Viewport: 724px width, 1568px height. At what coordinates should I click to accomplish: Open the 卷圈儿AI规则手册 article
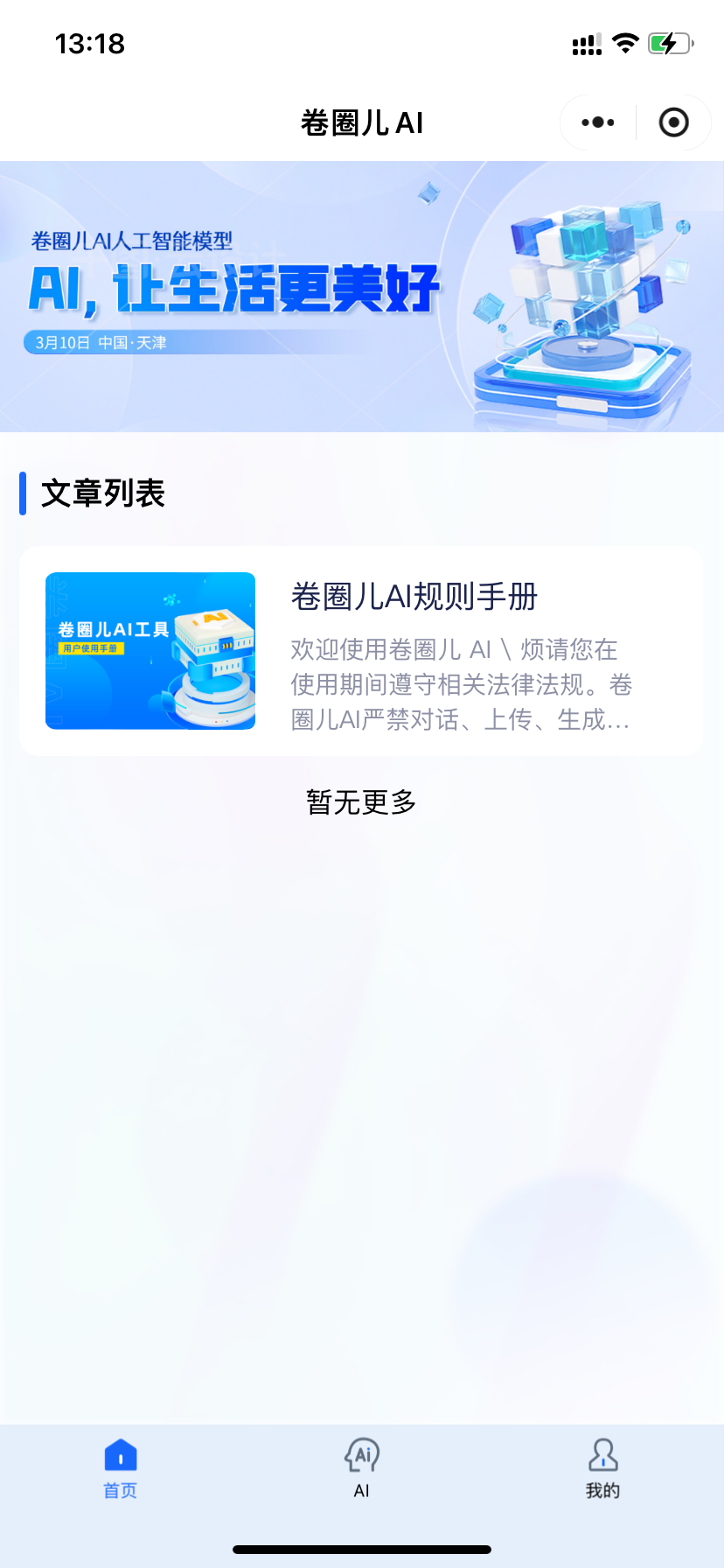coord(362,651)
